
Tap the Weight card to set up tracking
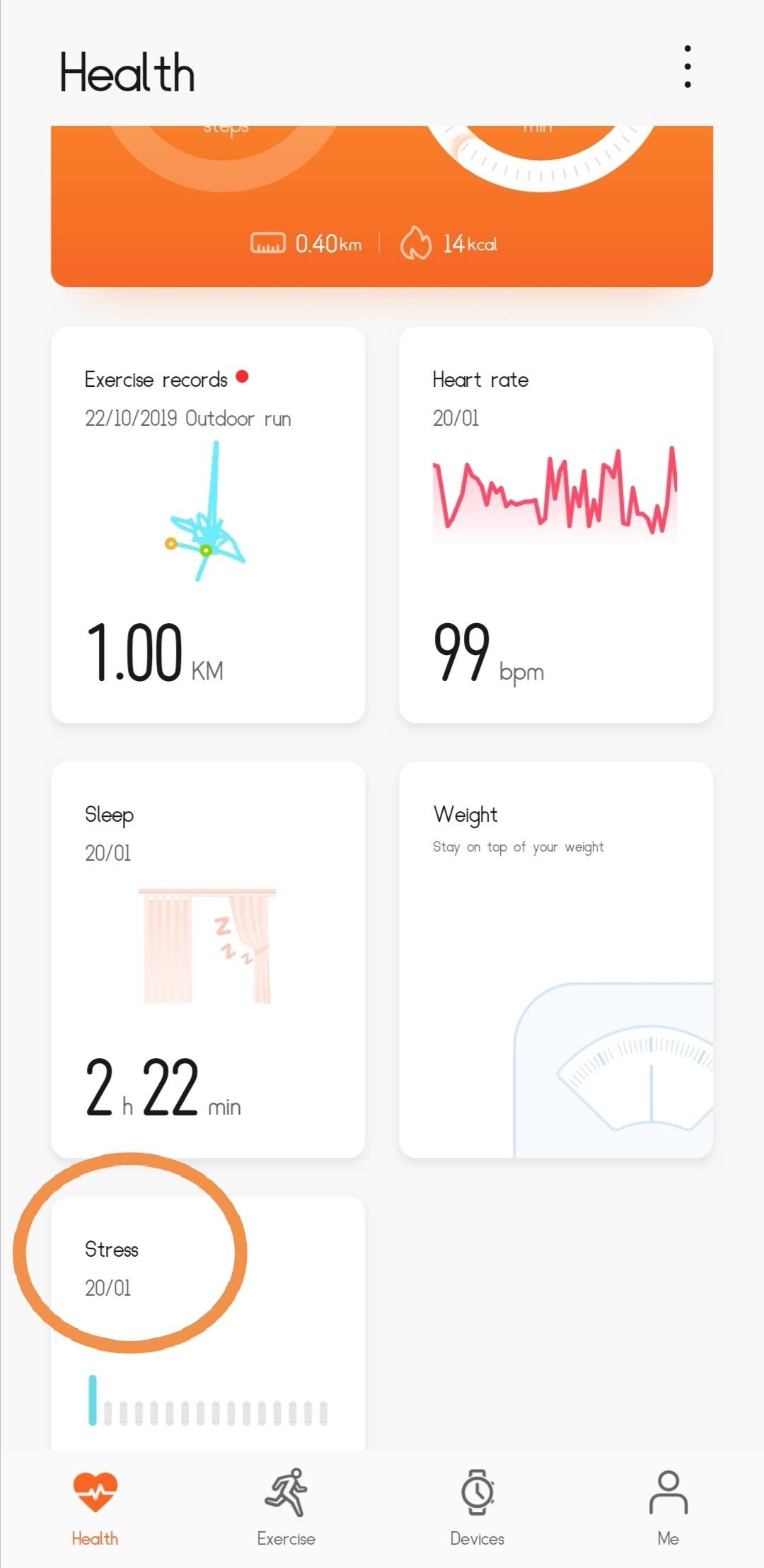point(556,955)
